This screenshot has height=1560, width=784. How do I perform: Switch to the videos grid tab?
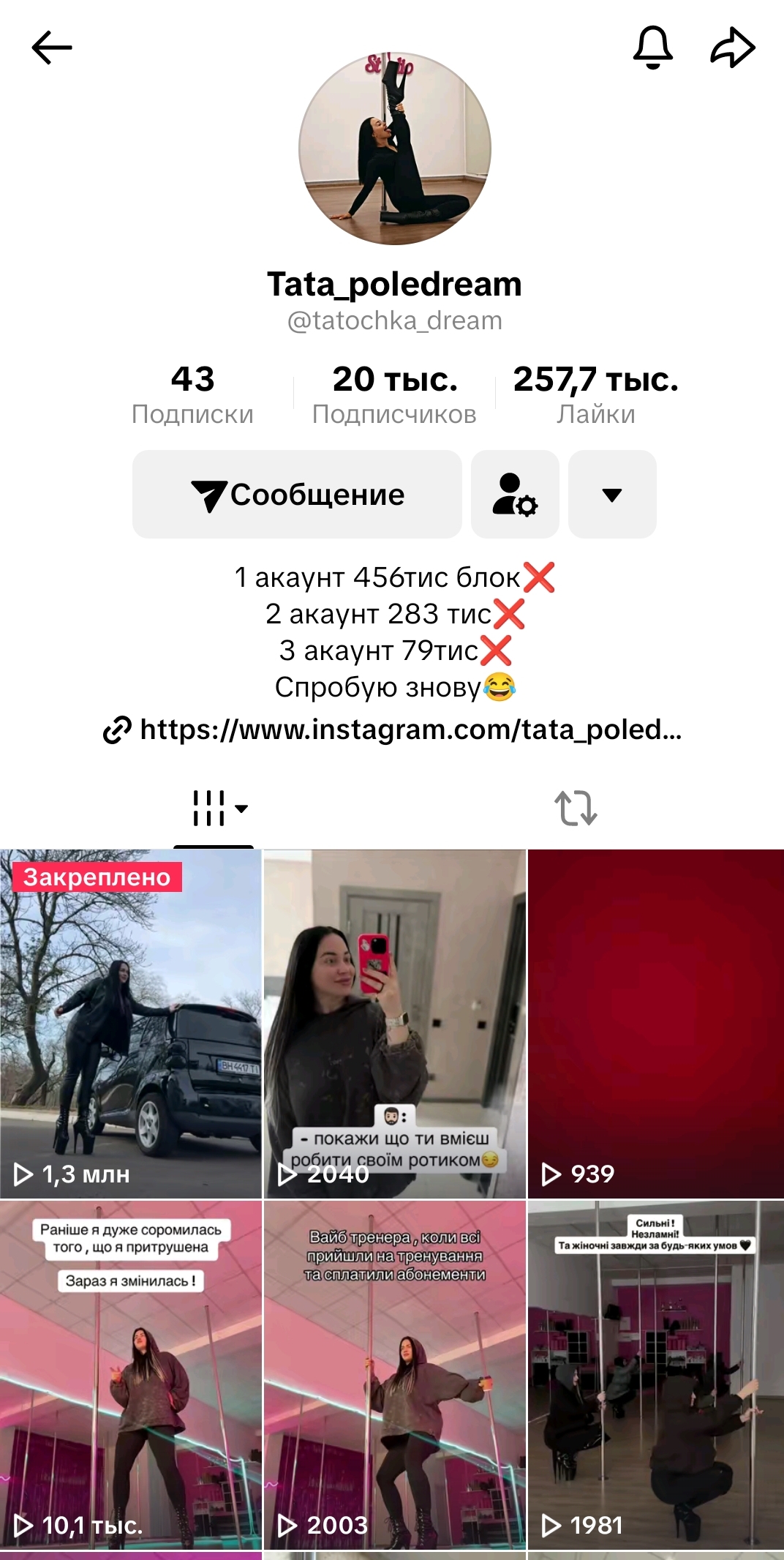pos(214,809)
